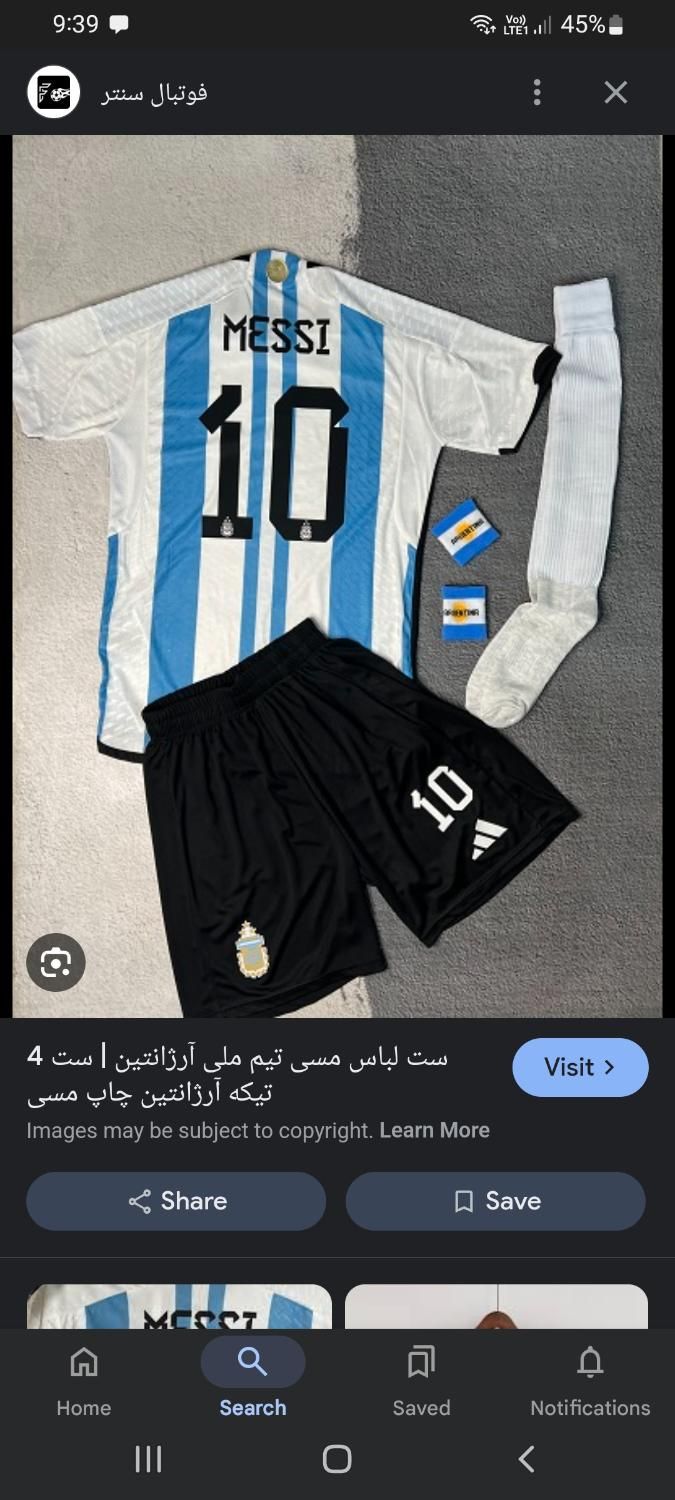Search the image with Google Lens
This screenshot has width=675, height=1500.
tap(56, 963)
